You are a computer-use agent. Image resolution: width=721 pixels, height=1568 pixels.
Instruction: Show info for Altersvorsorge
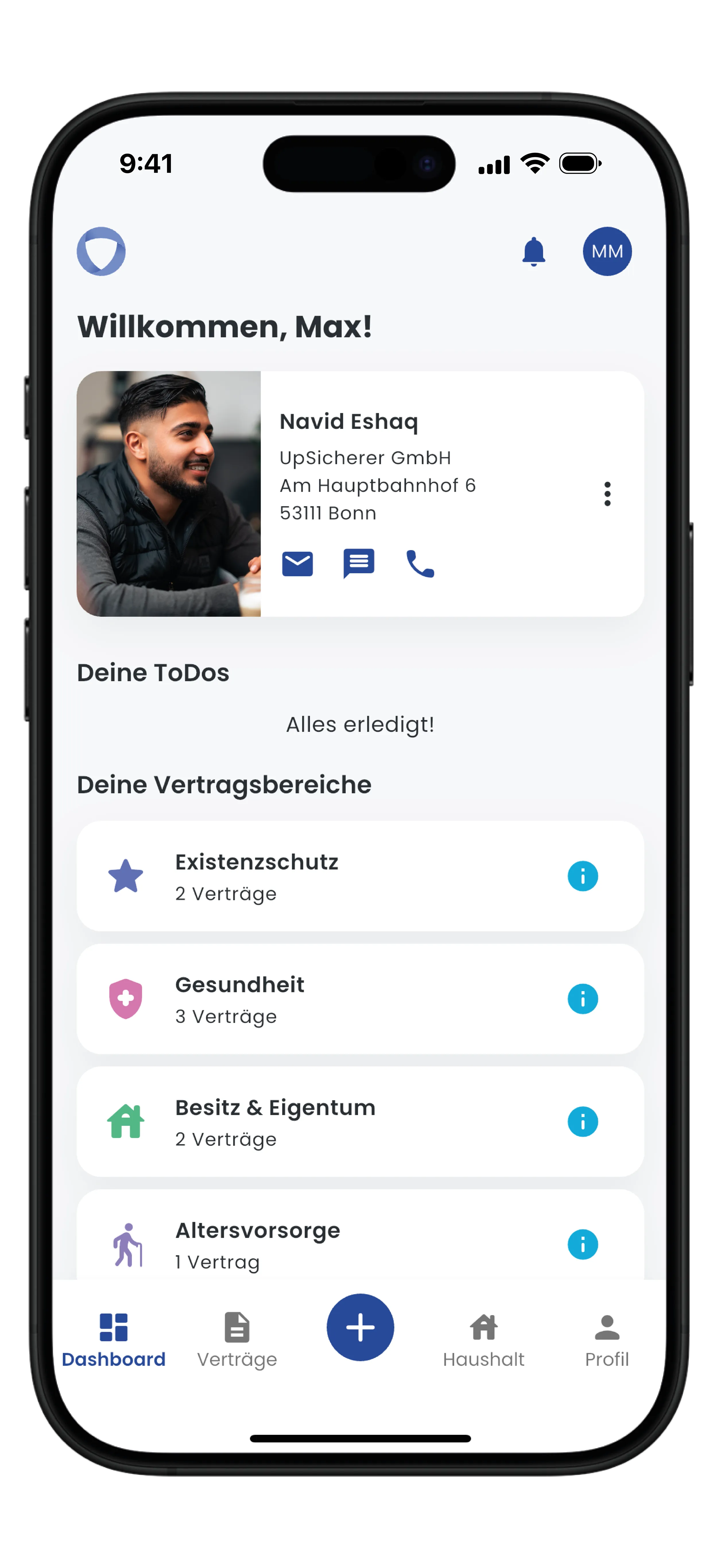pyautogui.click(x=582, y=1244)
